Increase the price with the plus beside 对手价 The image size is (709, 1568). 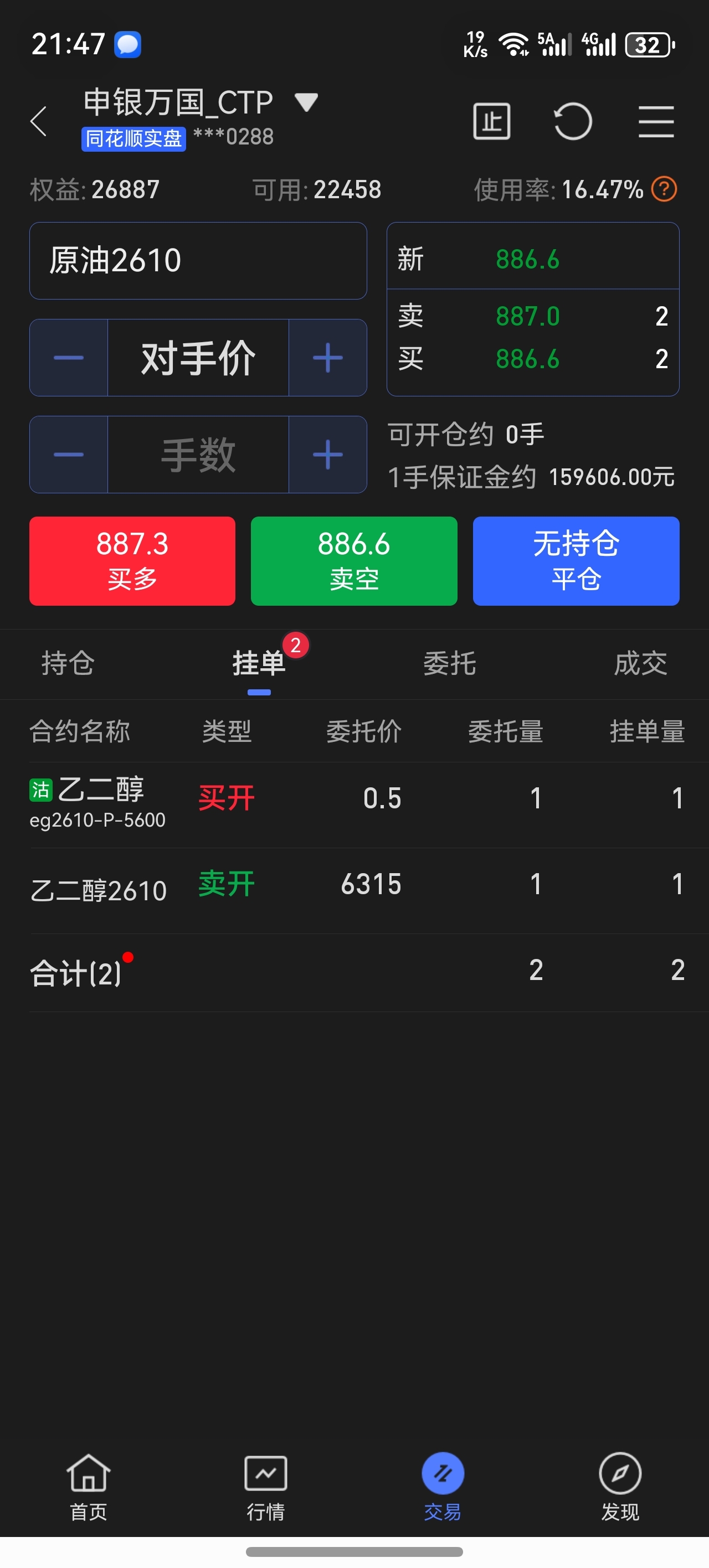click(328, 358)
